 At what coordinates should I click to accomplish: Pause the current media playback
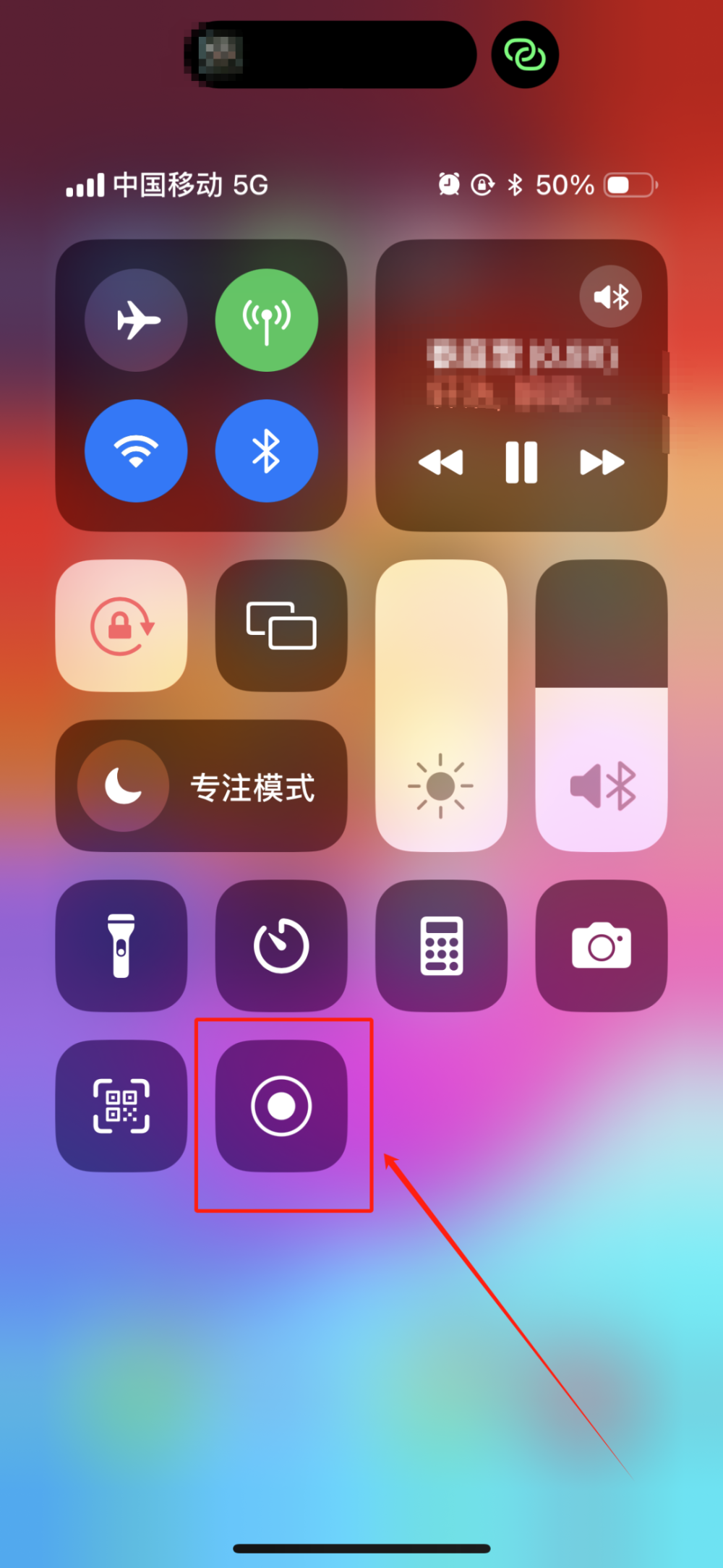(521, 462)
